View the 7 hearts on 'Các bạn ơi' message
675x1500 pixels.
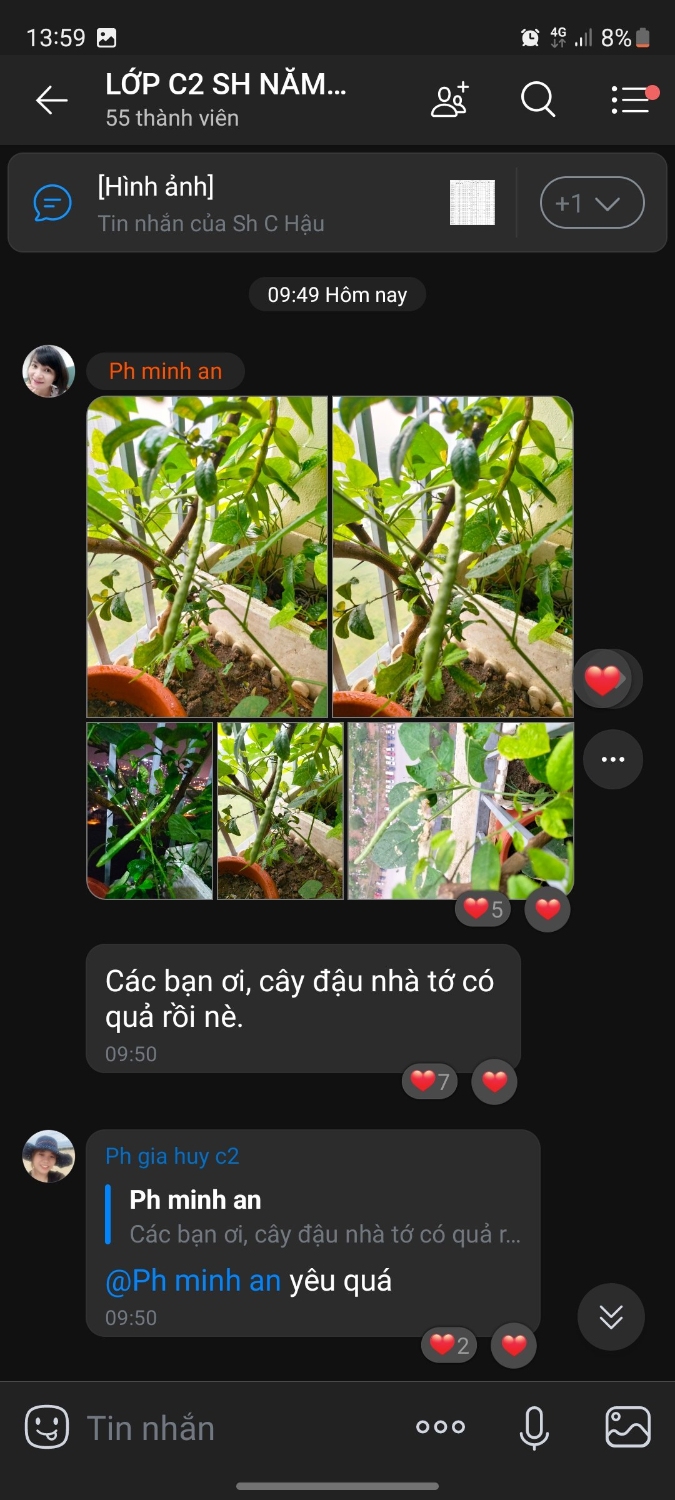click(x=430, y=1081)
